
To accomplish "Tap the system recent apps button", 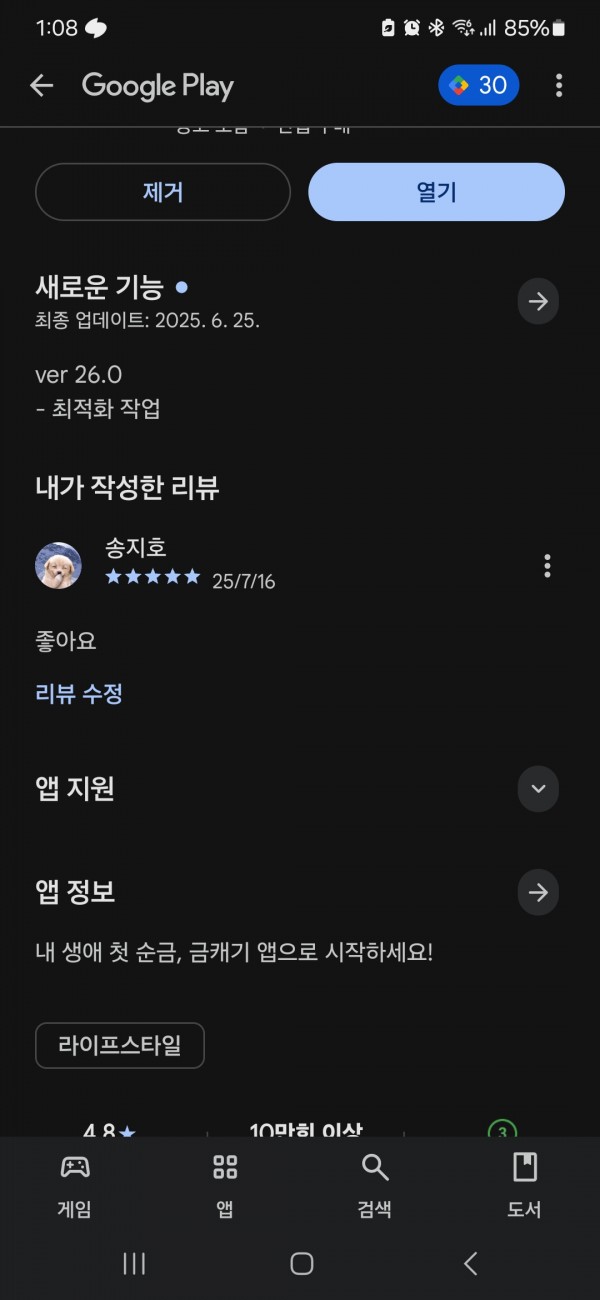I will [134, 1264].
